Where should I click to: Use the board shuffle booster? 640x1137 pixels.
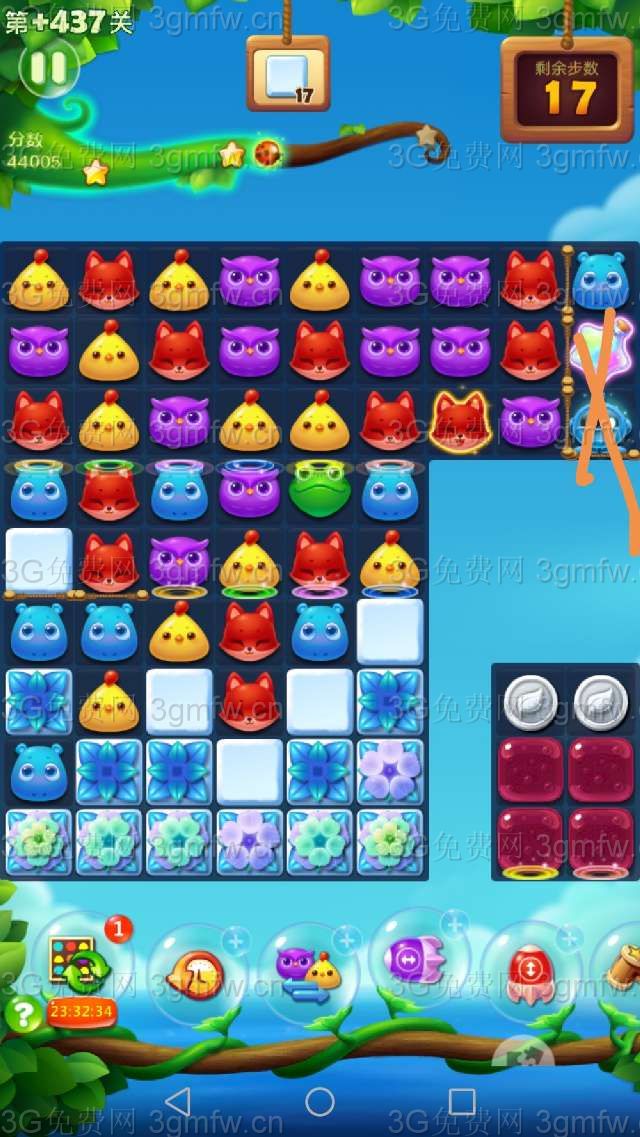coord(80,962)
